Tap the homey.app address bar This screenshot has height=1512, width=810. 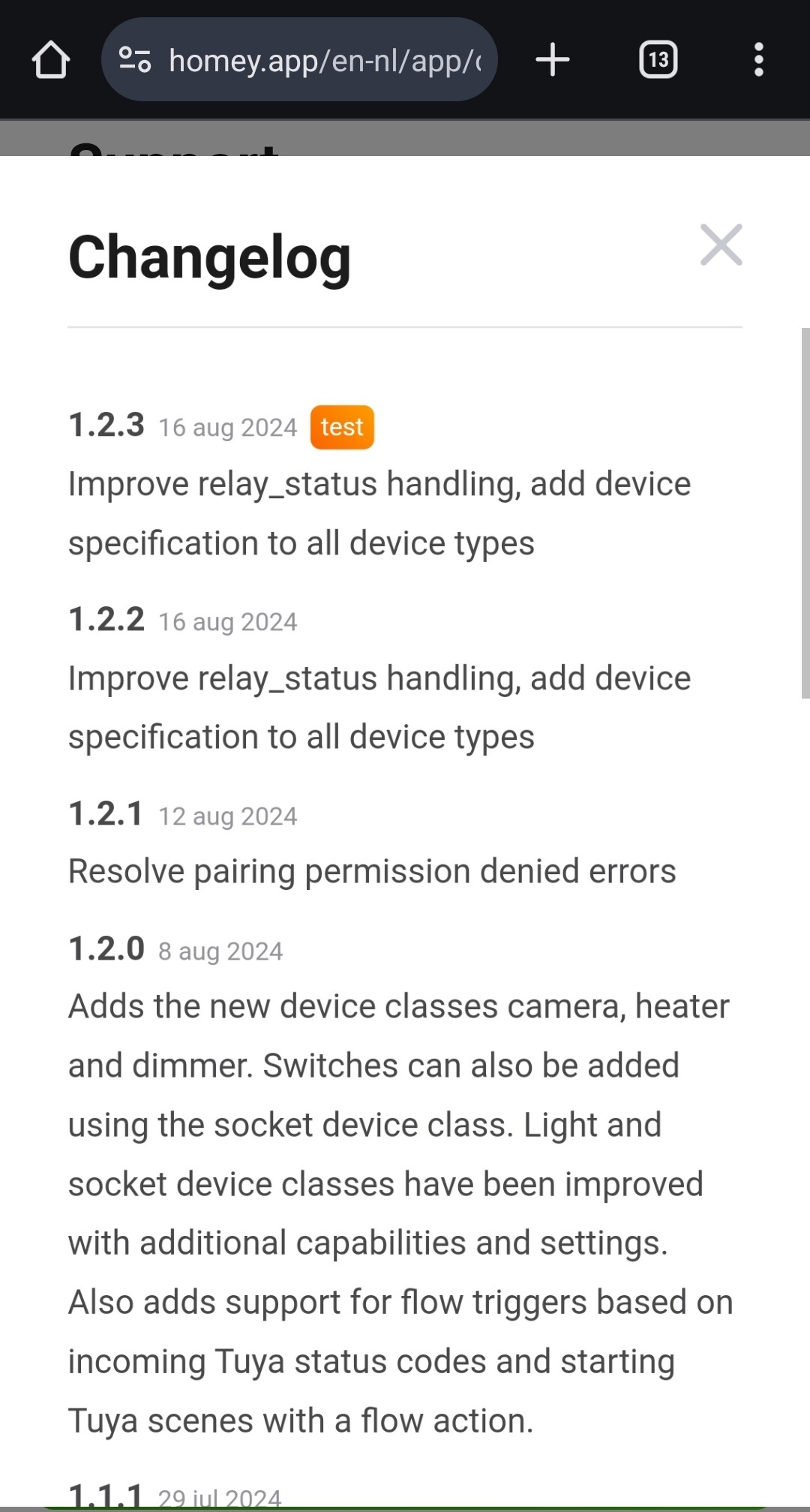(x=322, y=60)
